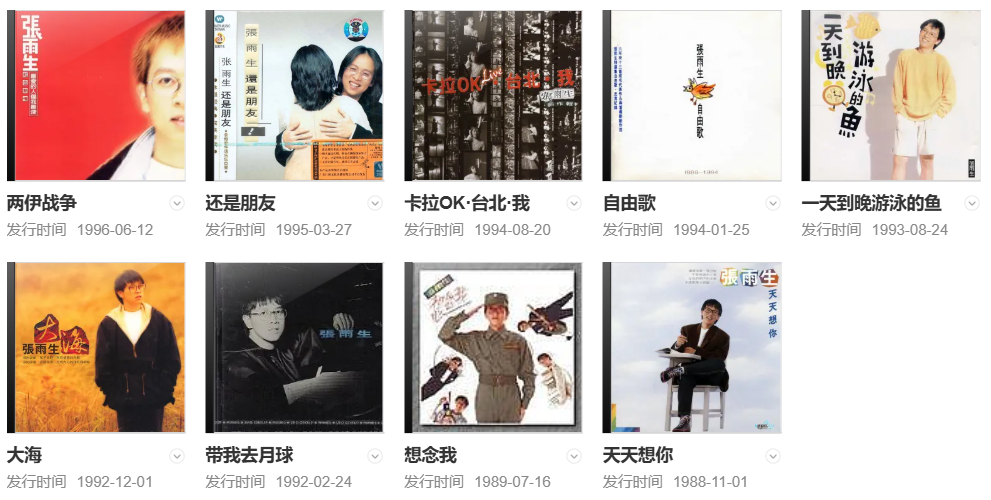Expand the dropdown arrow beside 带我去月球
The width and height of the screenshot is (991, 500).
(375, 456)
